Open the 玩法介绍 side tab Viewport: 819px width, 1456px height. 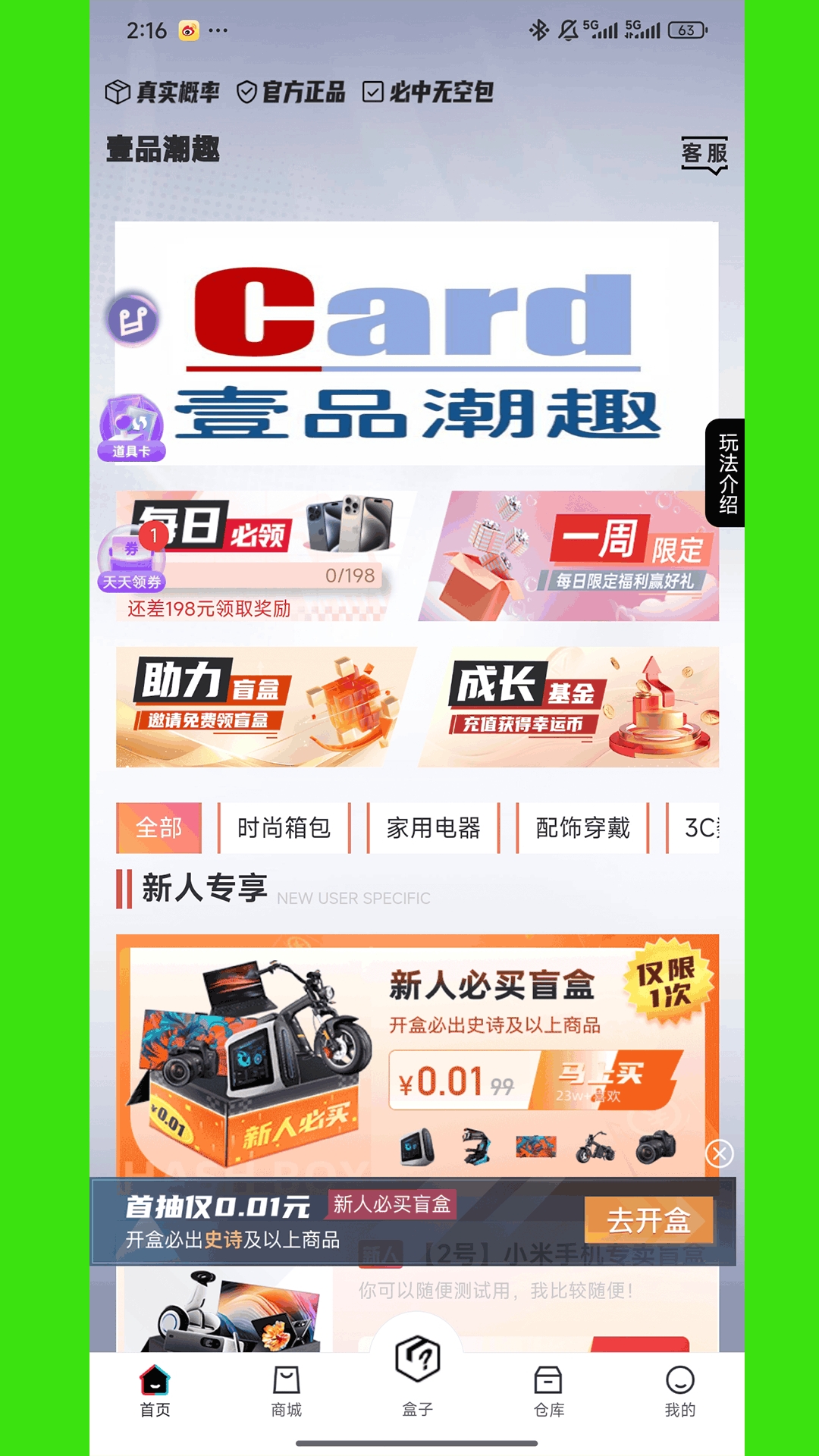(x=726, y=472)
